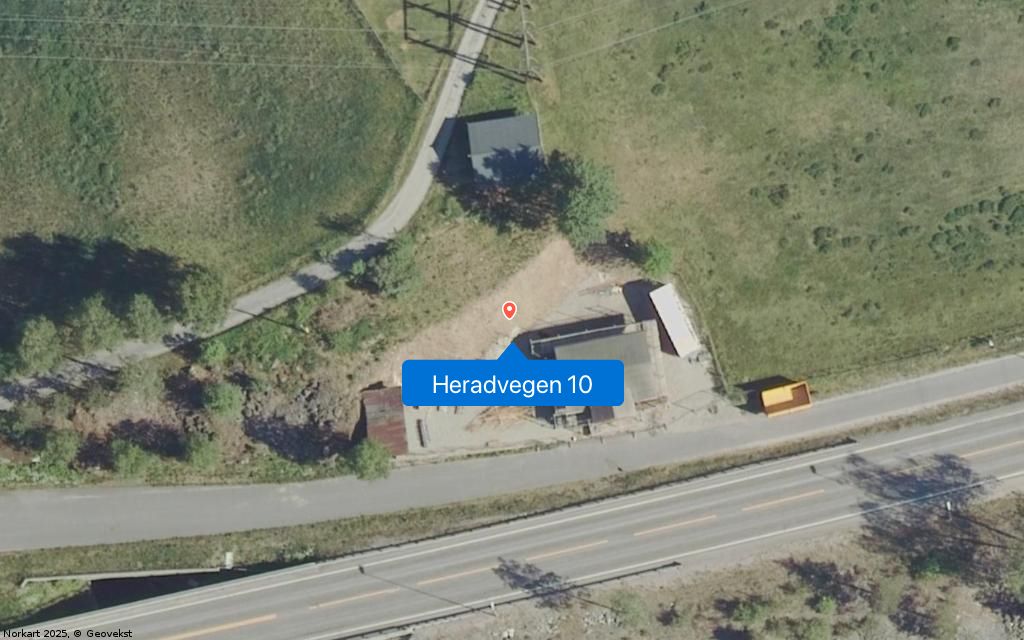
Task: Select the red location pin marker
Action: tap(509, 310)
